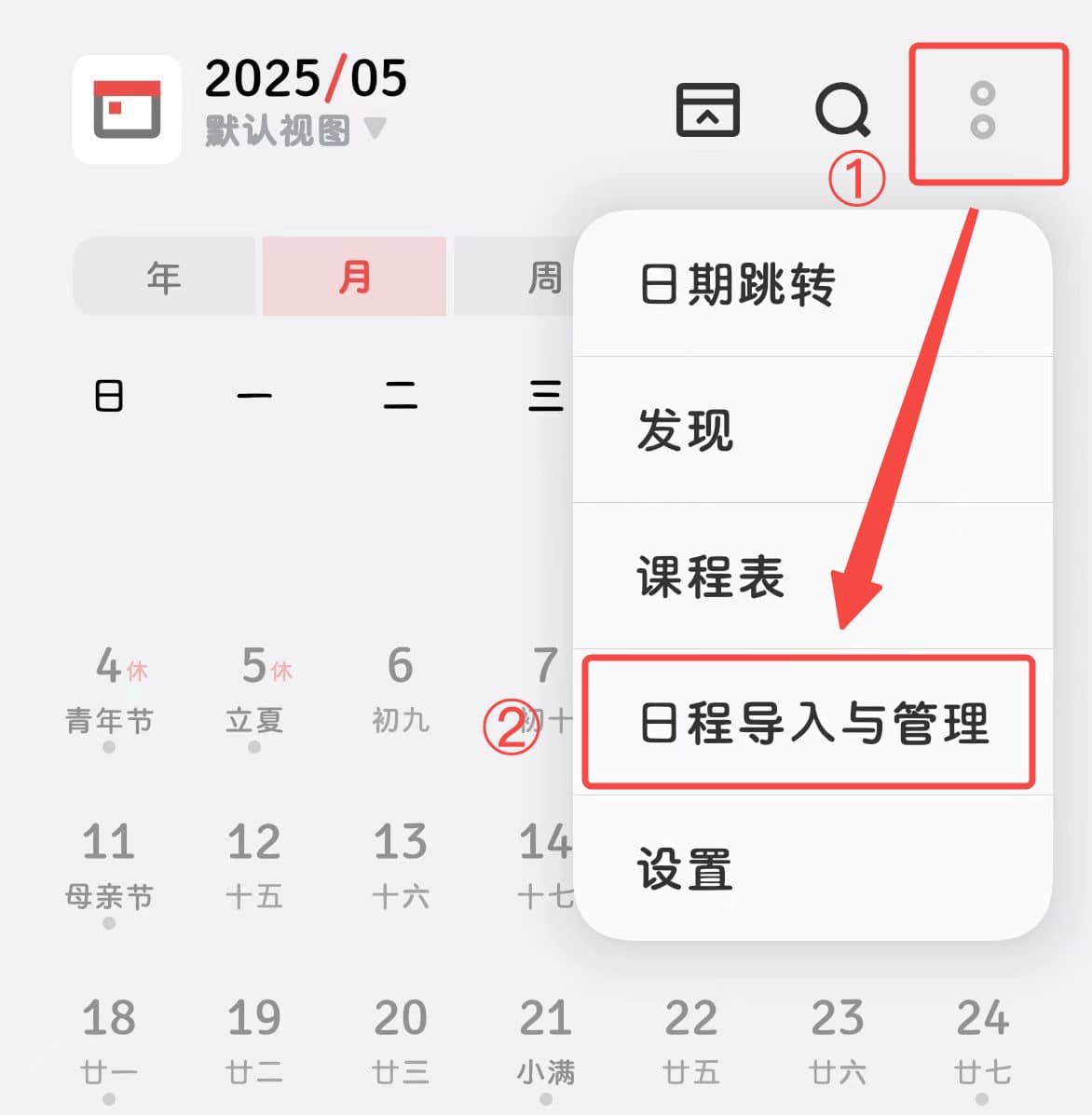This screenshot has height=1115, width=1092.
Task: Open 发现 from the menu
Action: pyautogui.click(x=686, y=430)
